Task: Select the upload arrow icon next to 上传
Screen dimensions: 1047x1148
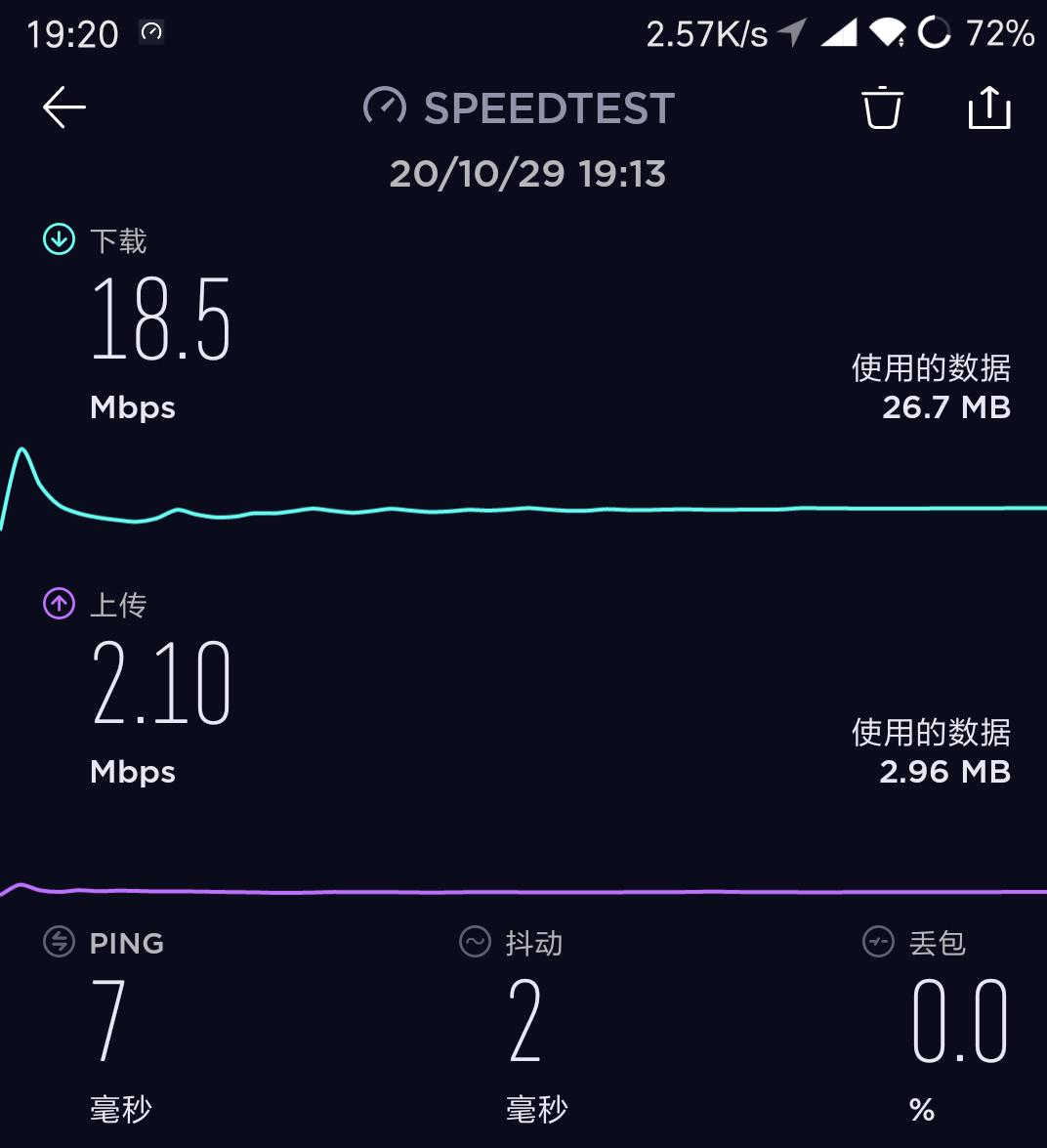Action: click(x=58, y=604)
